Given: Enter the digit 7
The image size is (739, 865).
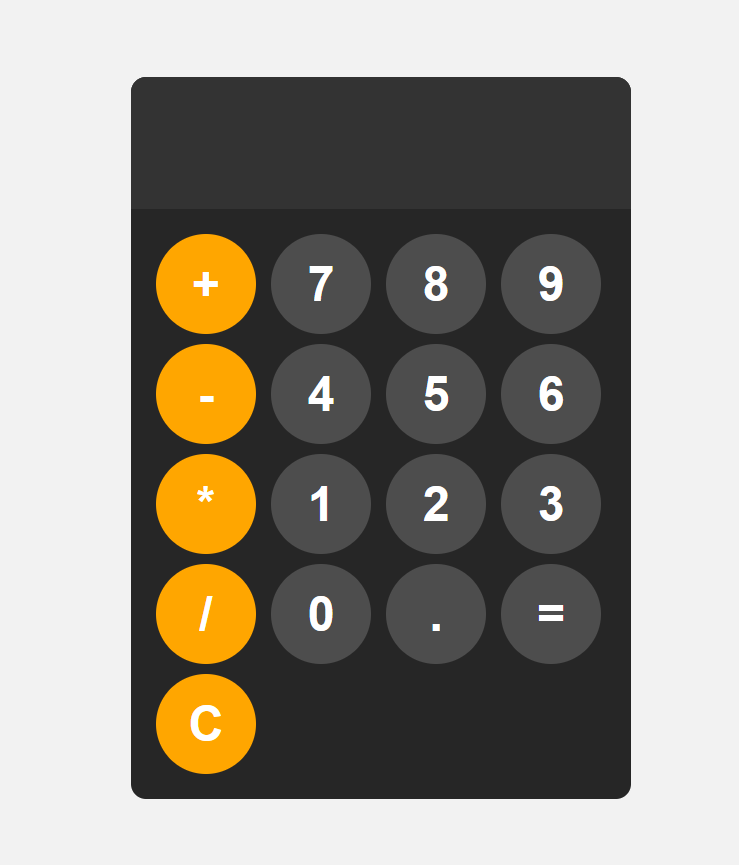Looking at the screenshot, I should click(x=321, y=284).
